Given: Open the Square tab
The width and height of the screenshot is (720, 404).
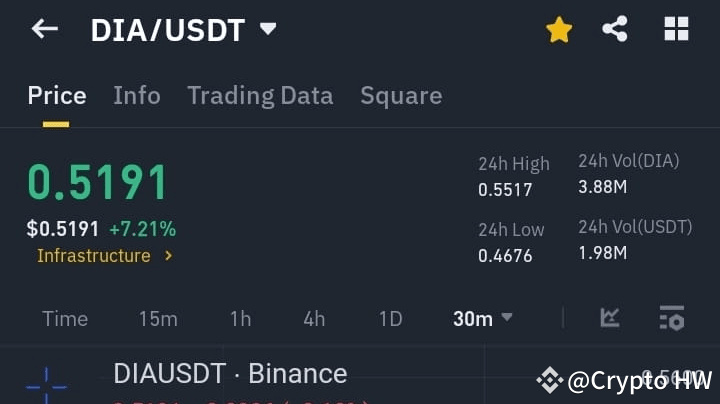Looking at the screenshot, I should [401, 95].
